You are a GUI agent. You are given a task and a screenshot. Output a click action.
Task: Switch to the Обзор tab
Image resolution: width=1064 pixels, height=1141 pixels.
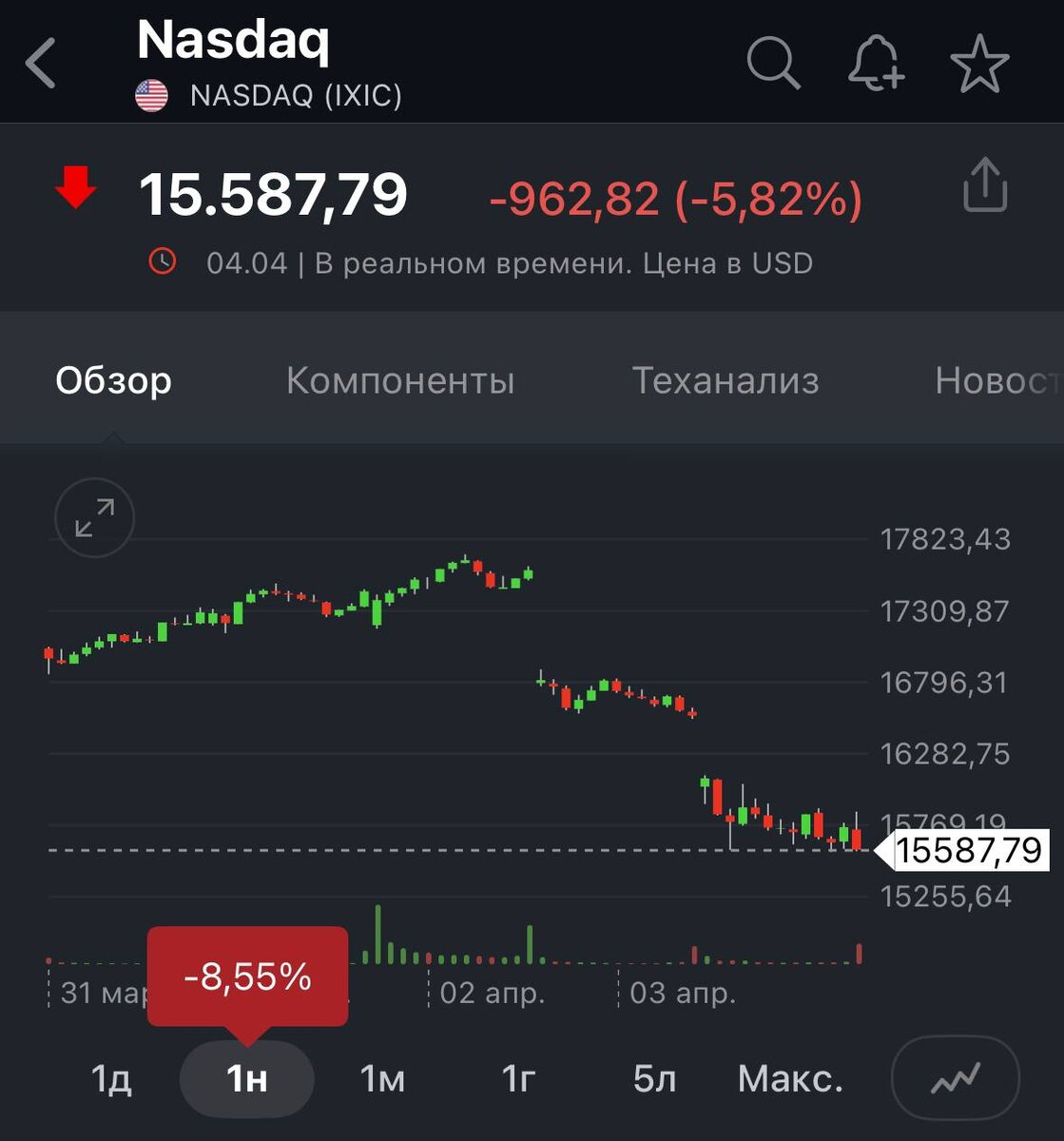pyautogui.click(x=113, y=379)
